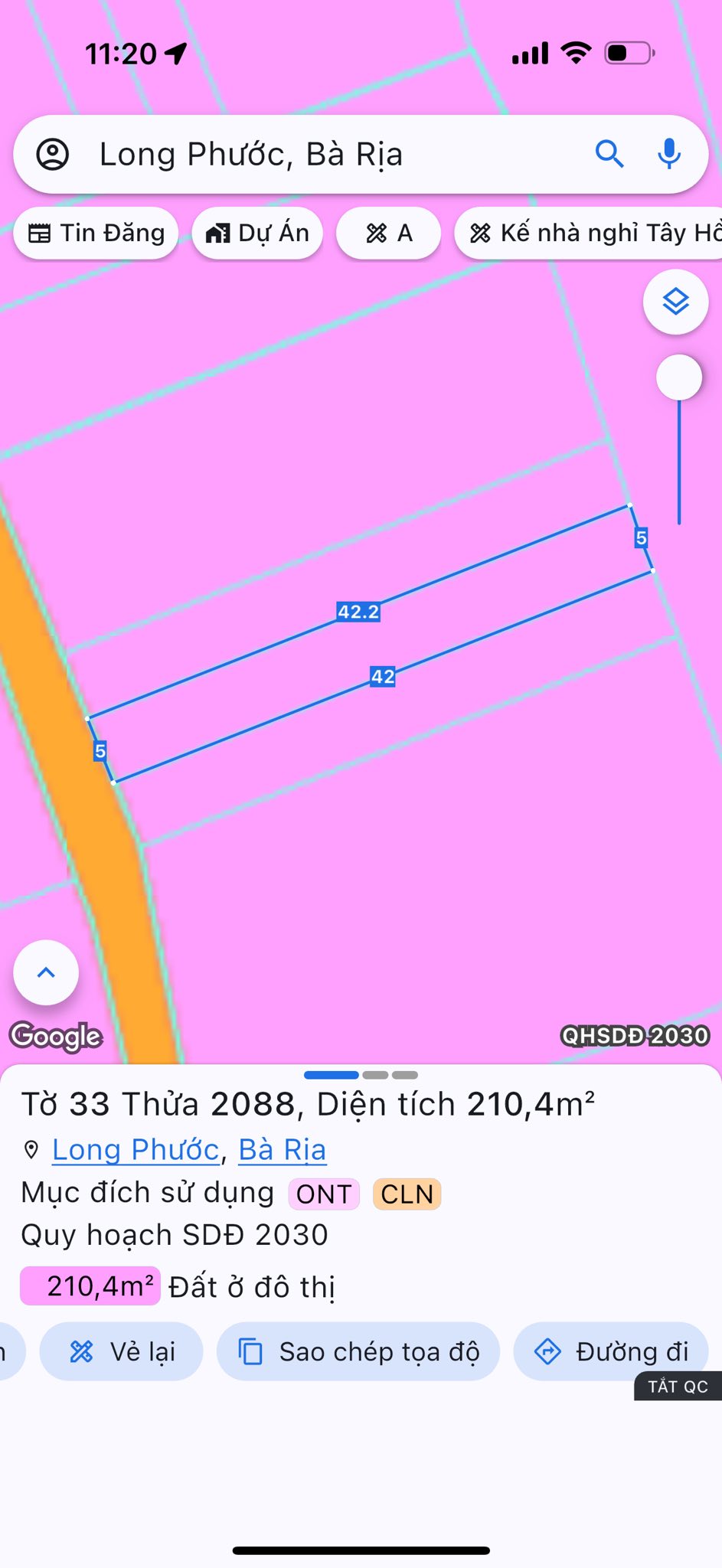Open the account profile icon
Viewport: 722px width, 1568px height.
(x=53, y=155)
